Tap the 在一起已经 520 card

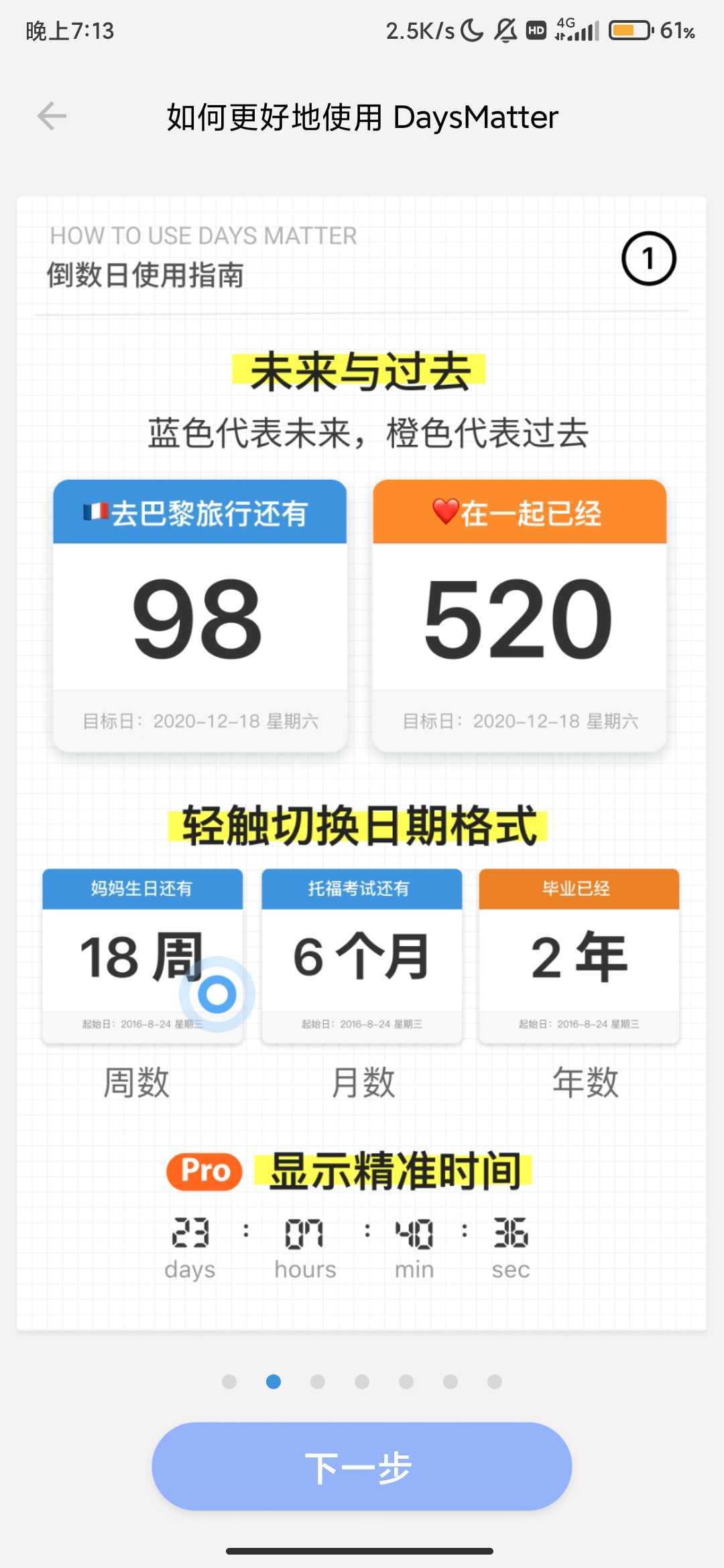[x=518, y=616]
